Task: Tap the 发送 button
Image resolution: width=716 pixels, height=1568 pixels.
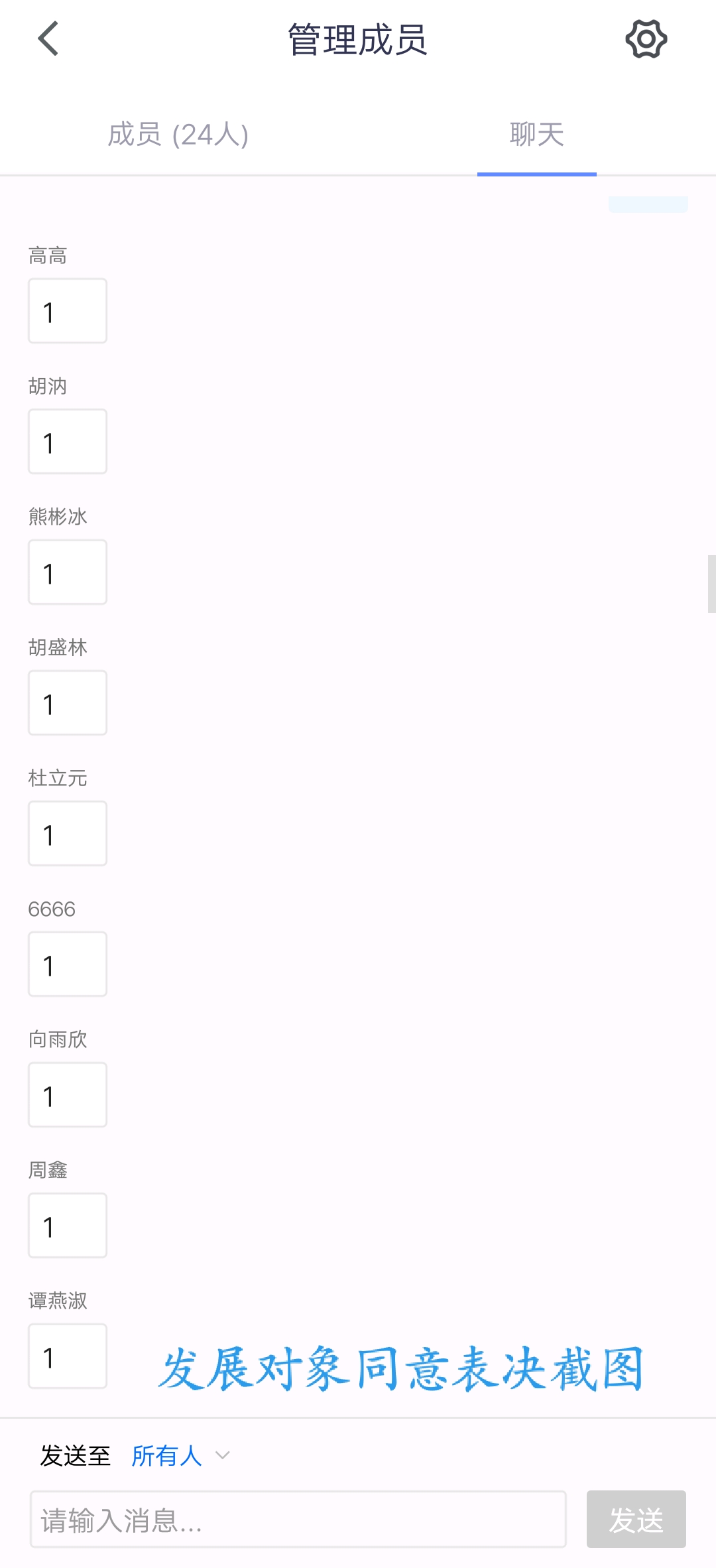Action: point(636,1520)
